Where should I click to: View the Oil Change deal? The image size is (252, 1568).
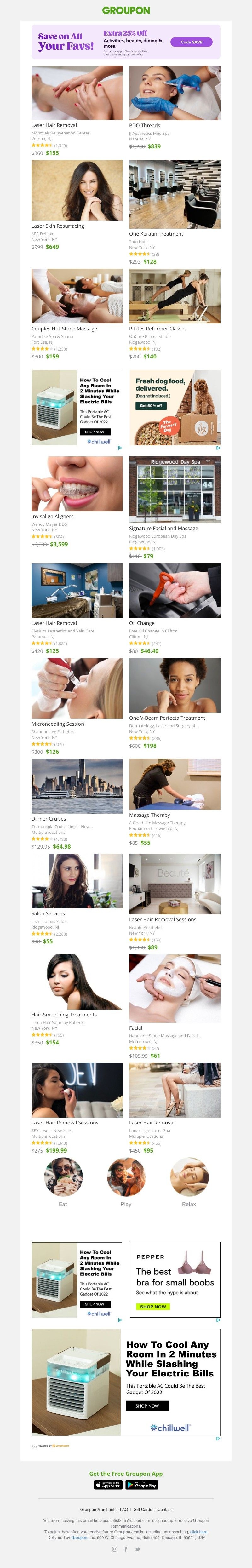click(174, 590)
